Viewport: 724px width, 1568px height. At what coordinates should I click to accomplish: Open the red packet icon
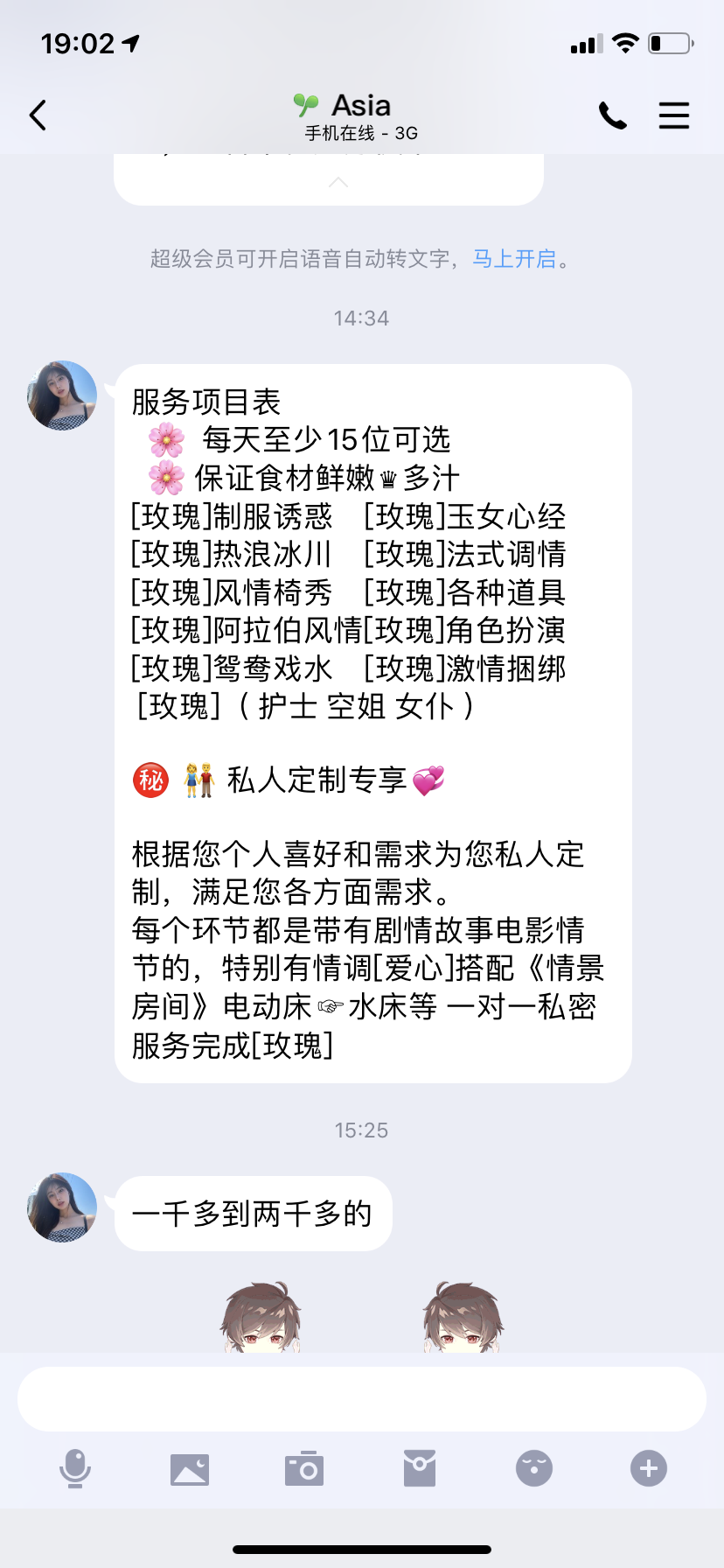(420, 1468)
